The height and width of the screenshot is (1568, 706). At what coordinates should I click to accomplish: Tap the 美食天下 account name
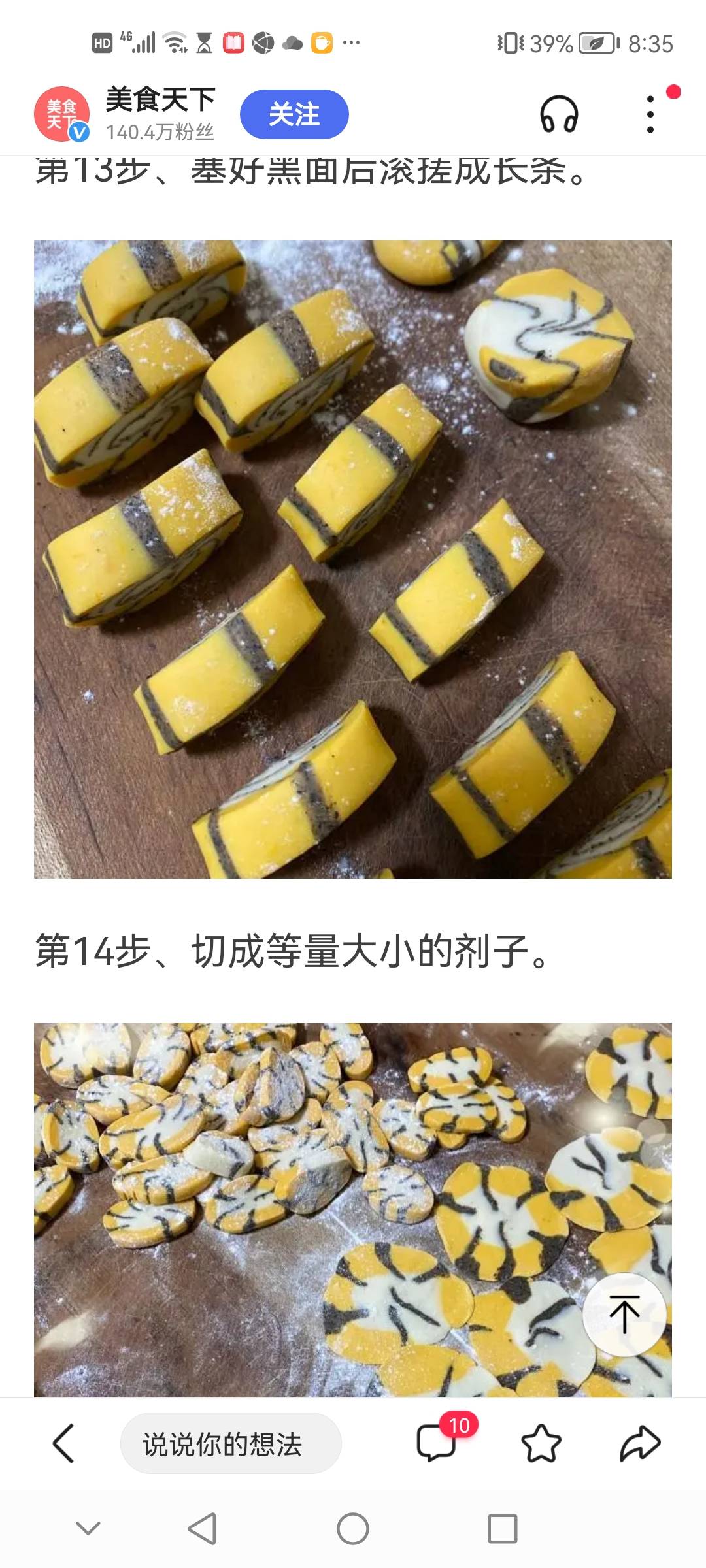coord(160,98)
